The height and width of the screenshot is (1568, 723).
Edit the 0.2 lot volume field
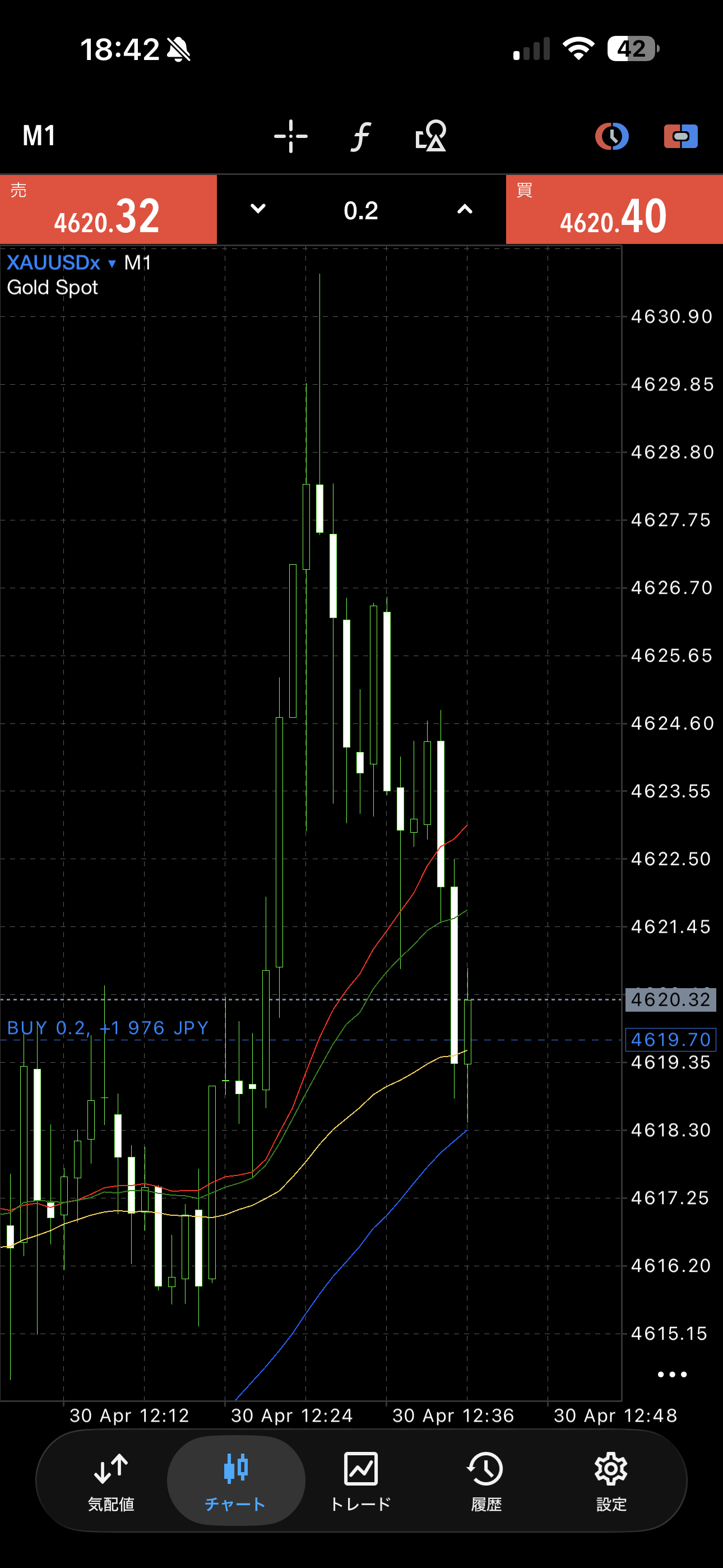click(x=361, y=211)
